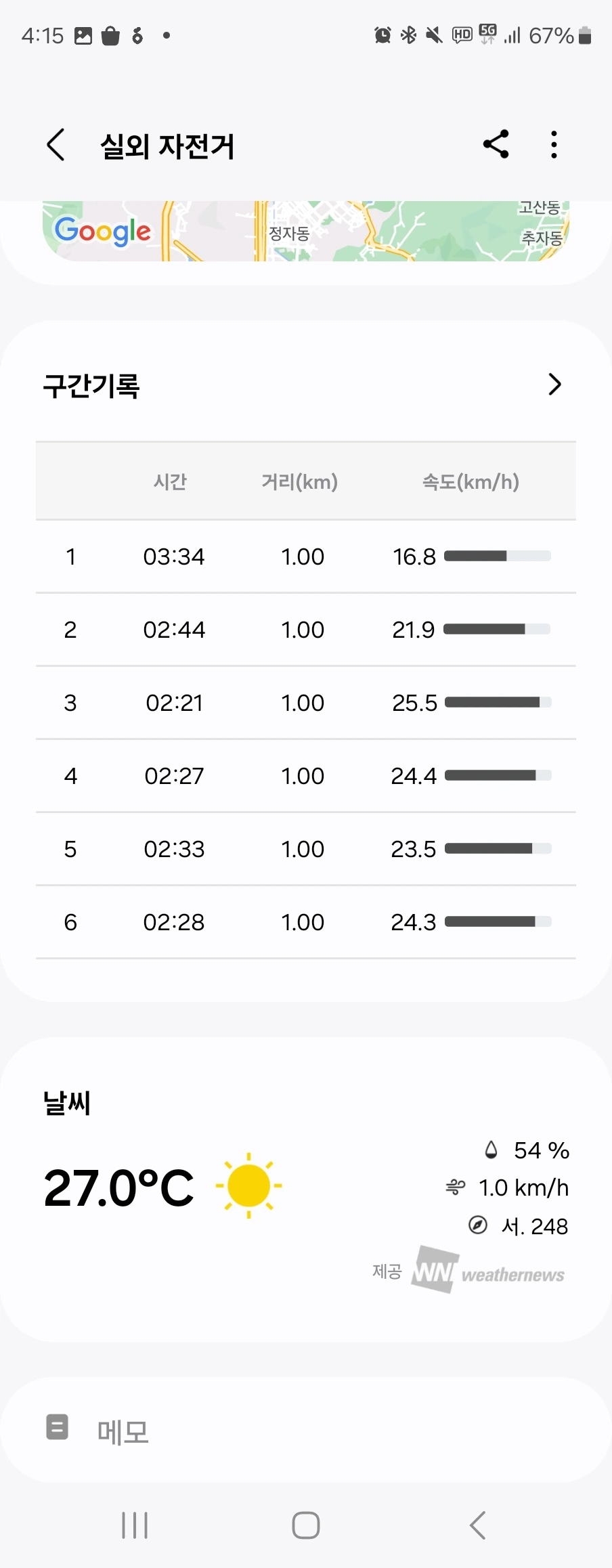Open the more options menu
The height and width of the screenshot is (1568, 612).
coord(554,144)
